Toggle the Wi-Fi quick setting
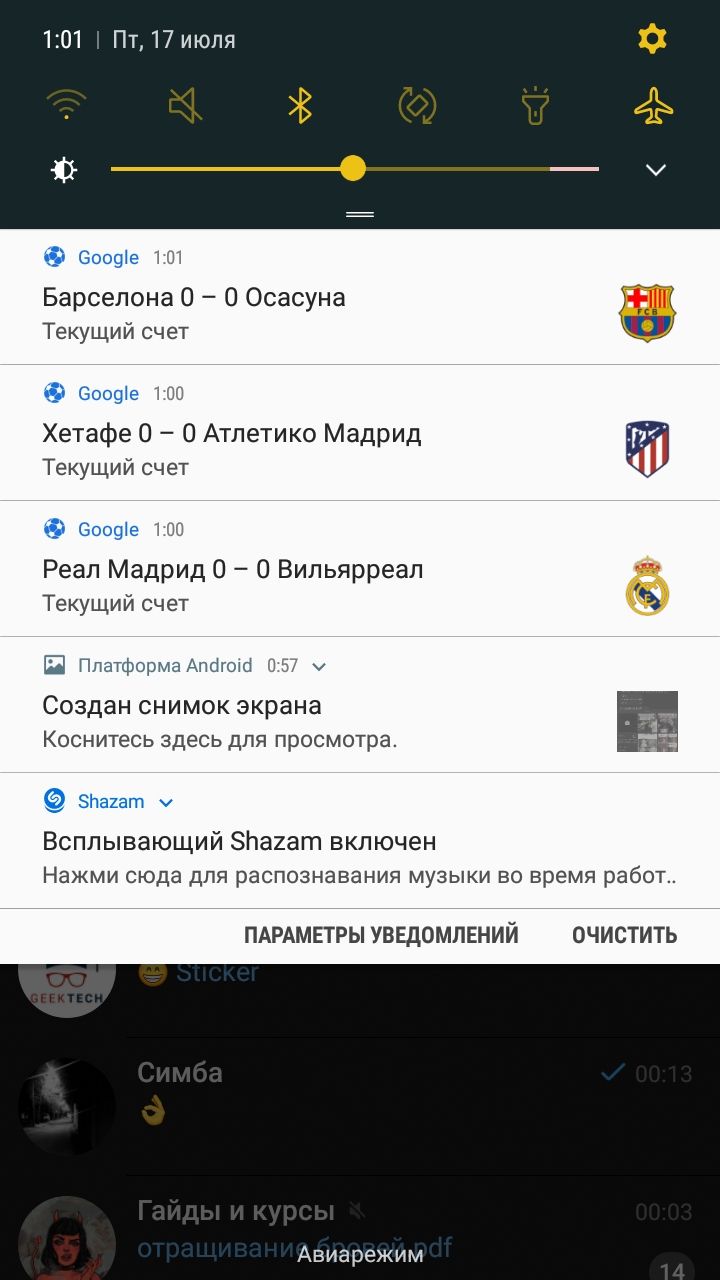Image resolution: width=720 pixels, height=1280 pixels. click(x=67, y=105)
